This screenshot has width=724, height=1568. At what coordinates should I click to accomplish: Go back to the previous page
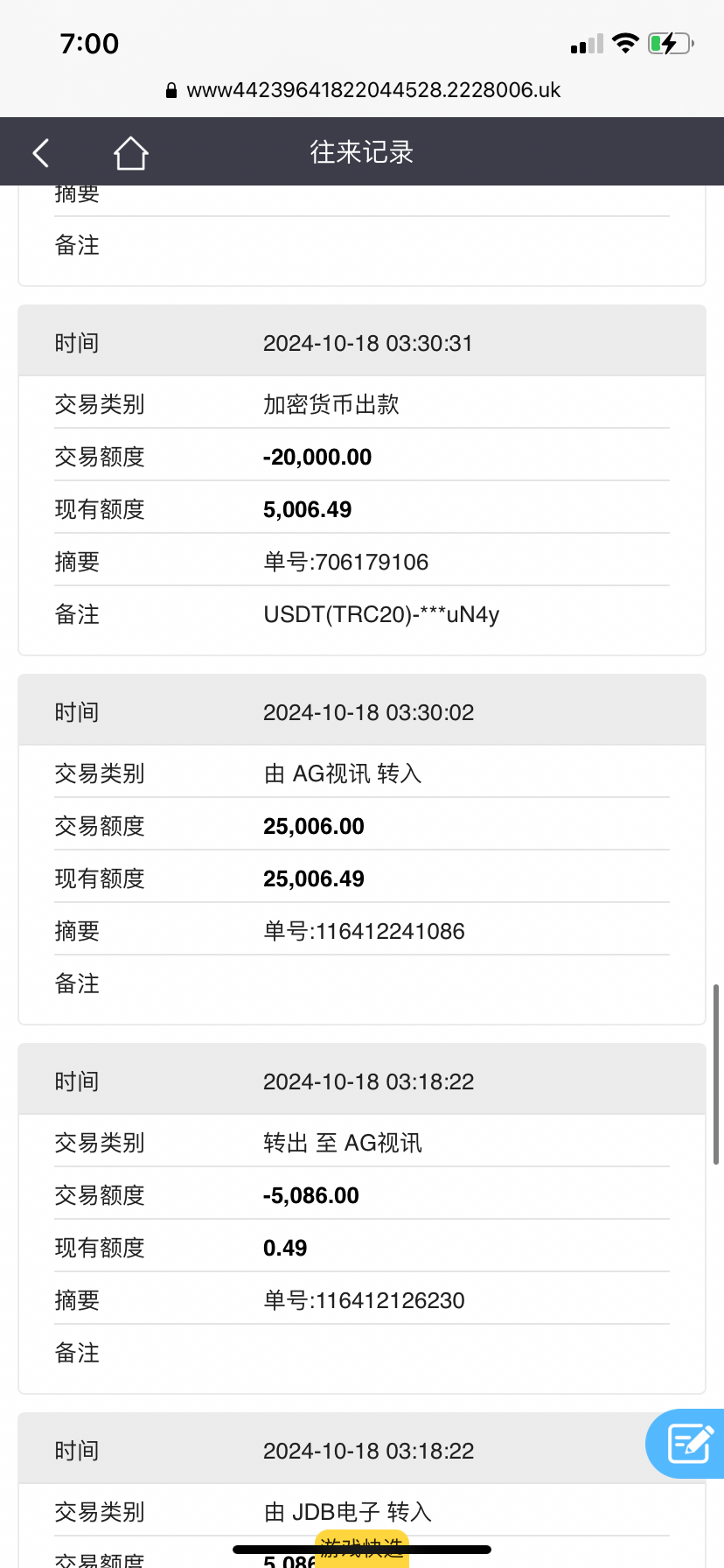coord(41,152)
